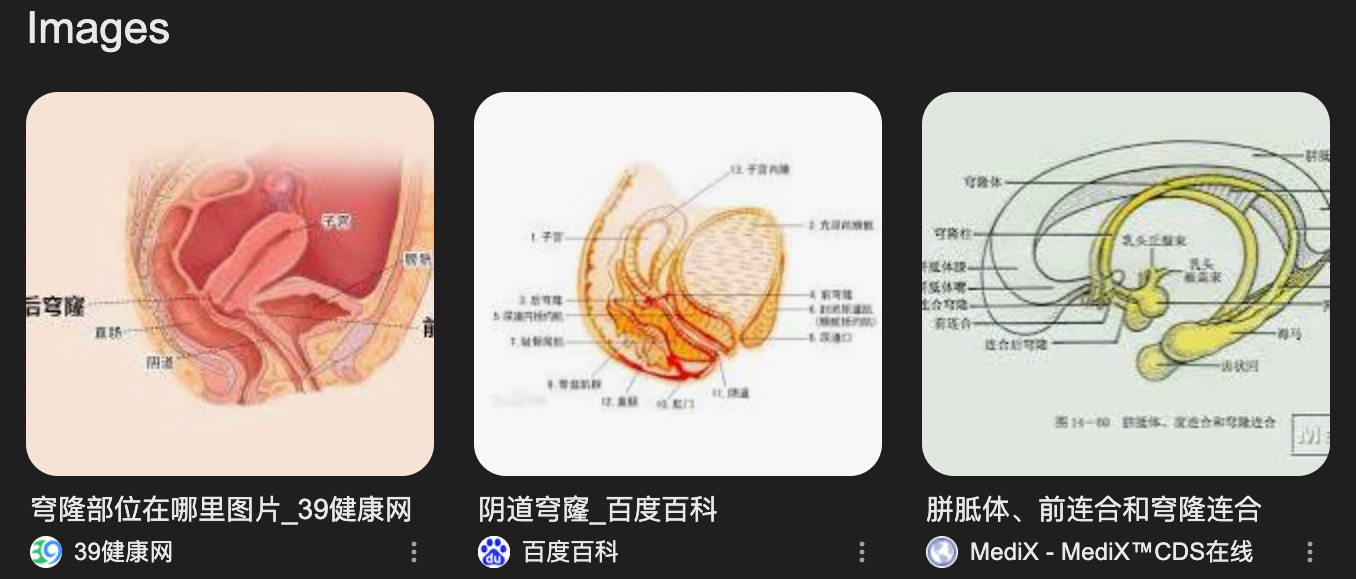Open the 穹隆部位在哪里图片_39健康网 result link
Screen dimensions: 1356x579
[x=221, y=510]
